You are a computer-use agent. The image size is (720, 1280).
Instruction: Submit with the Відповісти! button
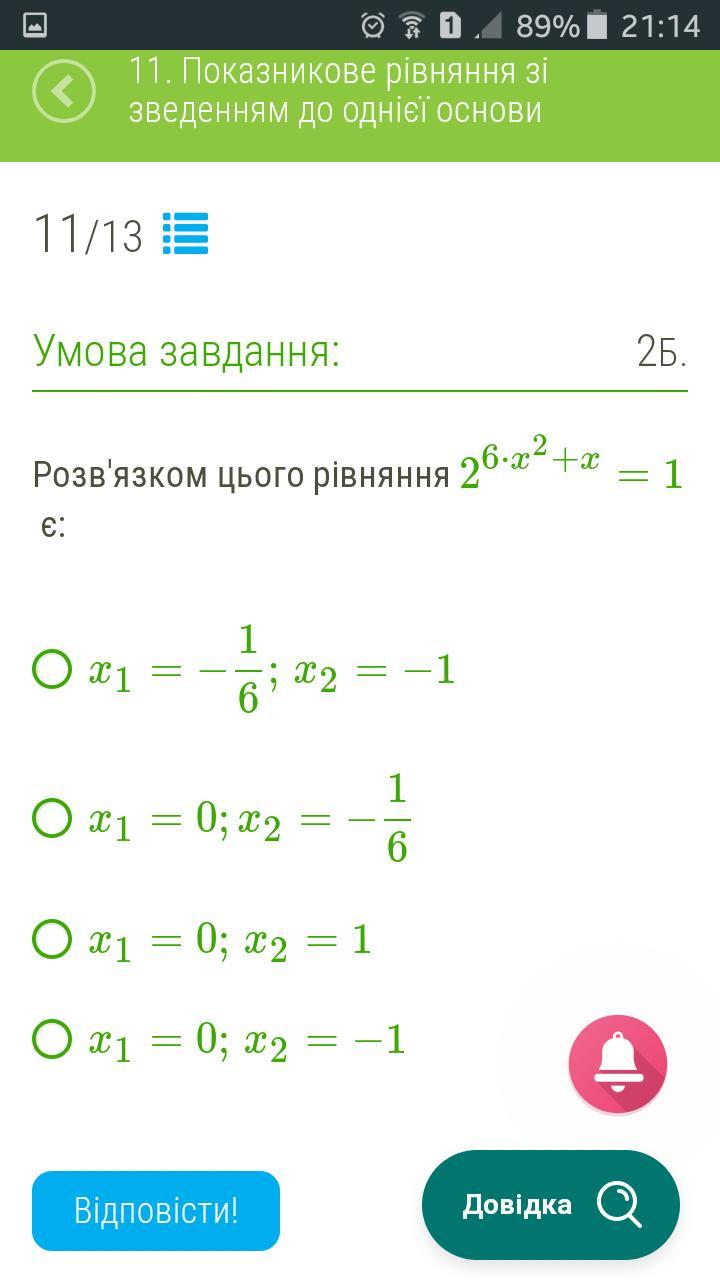156,1211
